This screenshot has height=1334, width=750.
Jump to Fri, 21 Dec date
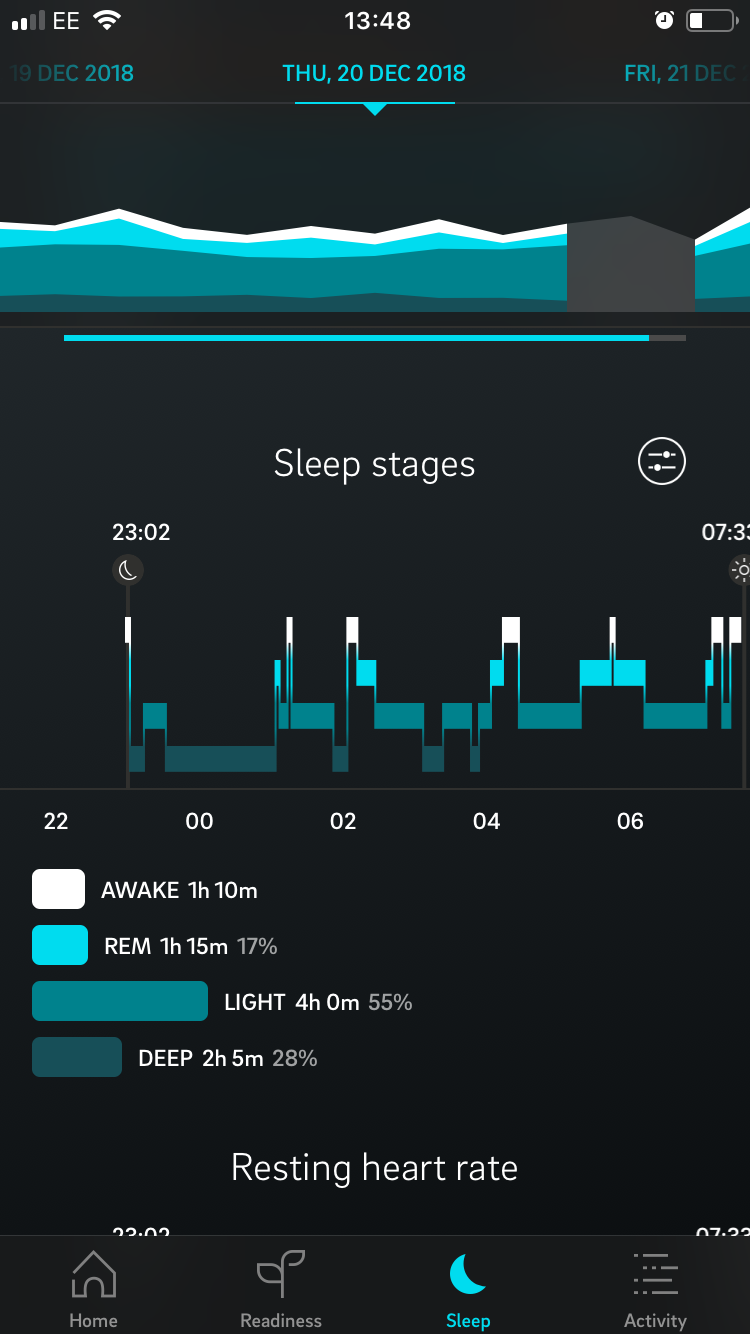(680, 73)
